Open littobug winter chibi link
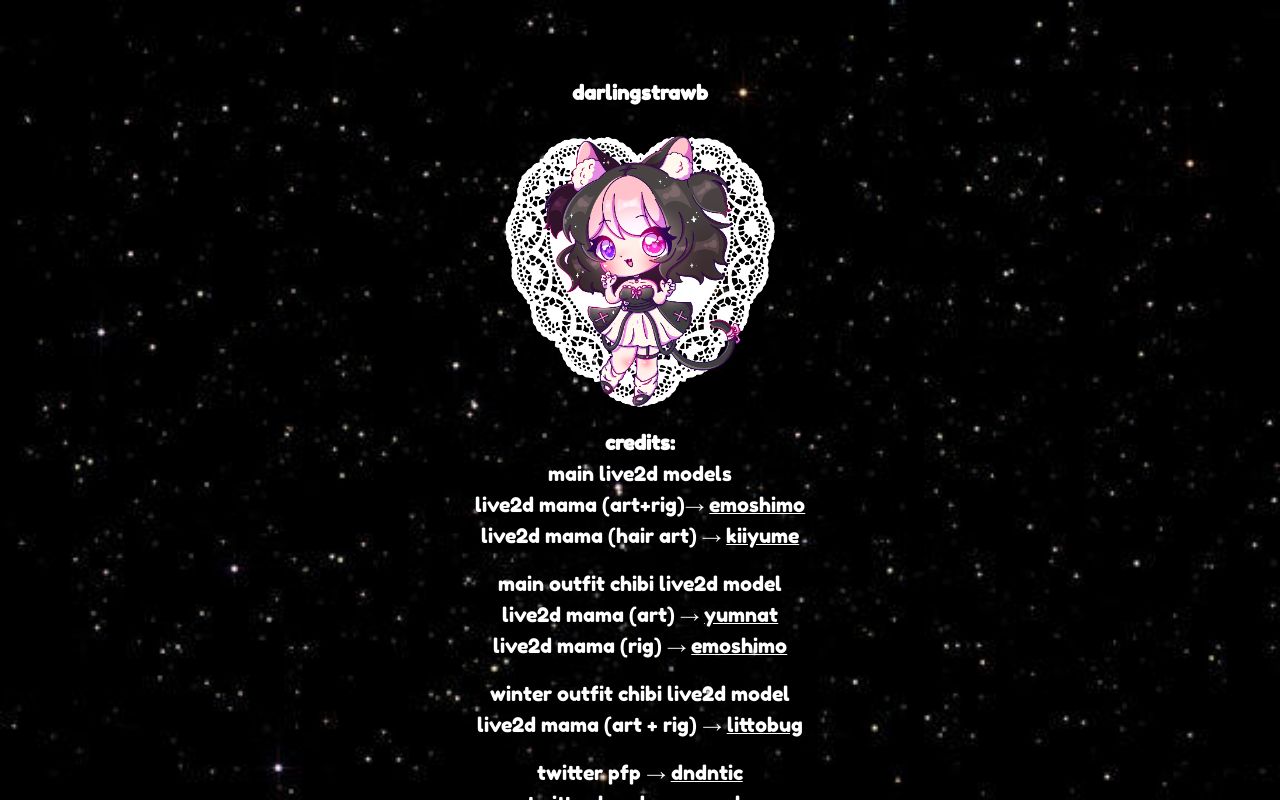The image size is (1280, 800). tap(764, 725)
